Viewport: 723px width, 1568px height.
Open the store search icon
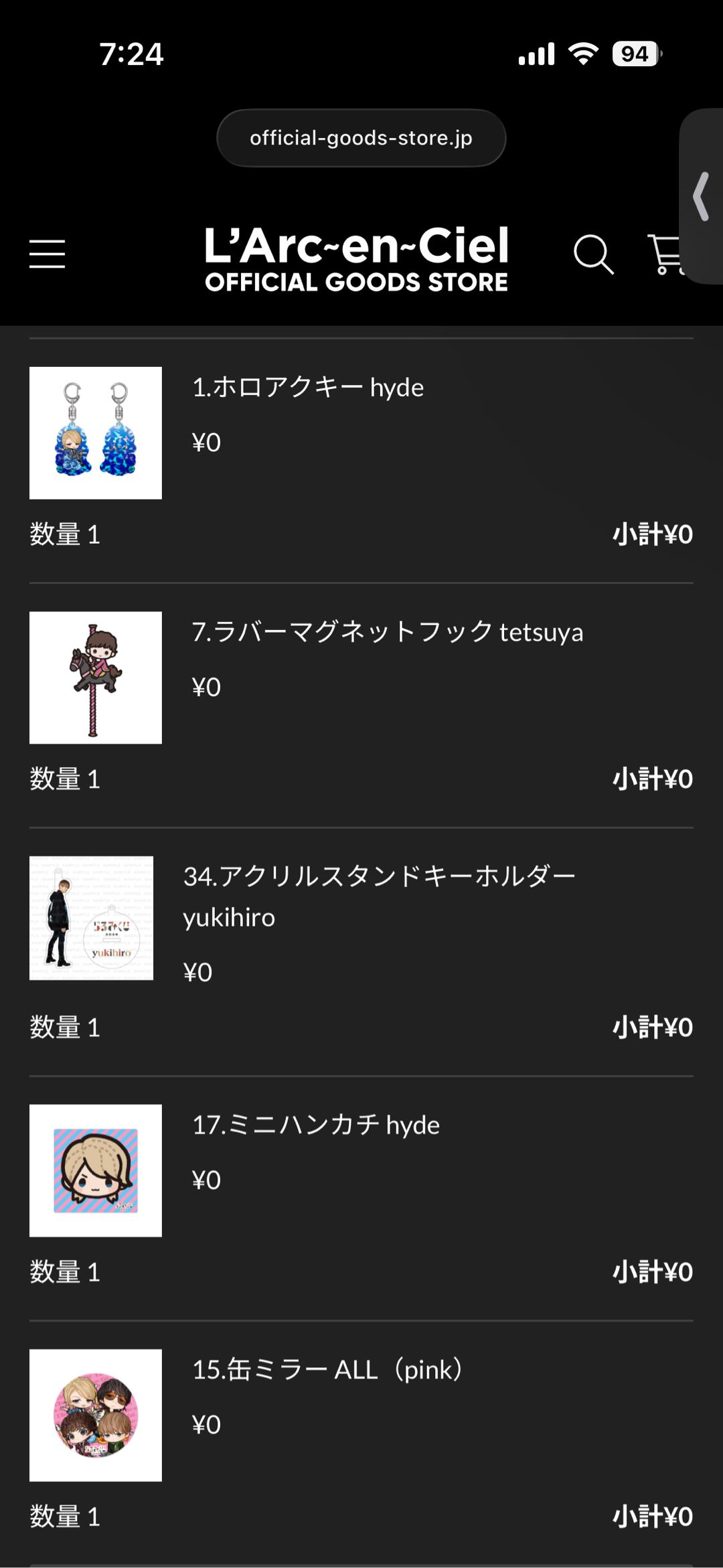pyautogui.click(x=593, y=254)
